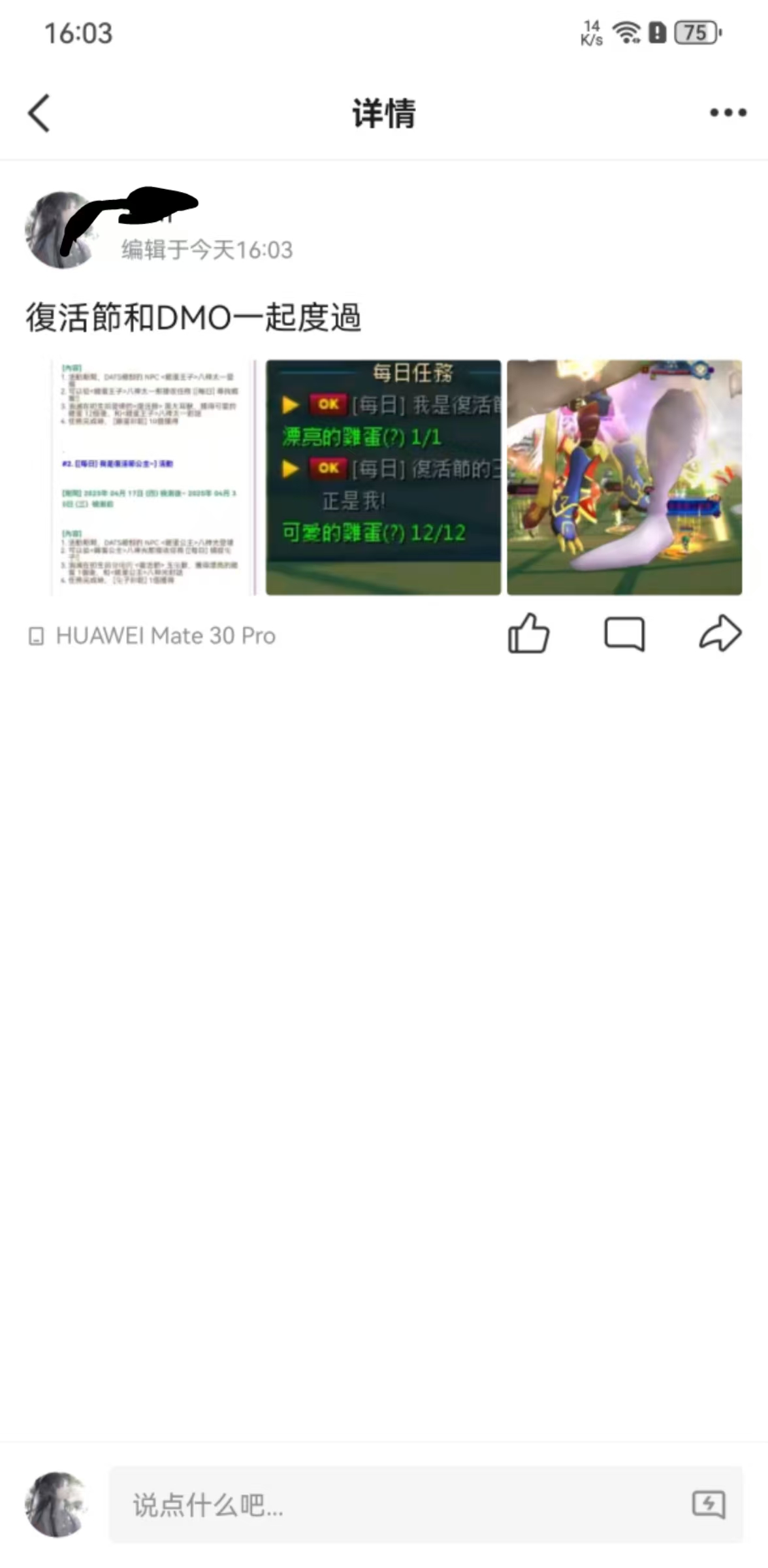Open the daily quest screenshot image
This screenshot has height=1568, width=768.
383,478
